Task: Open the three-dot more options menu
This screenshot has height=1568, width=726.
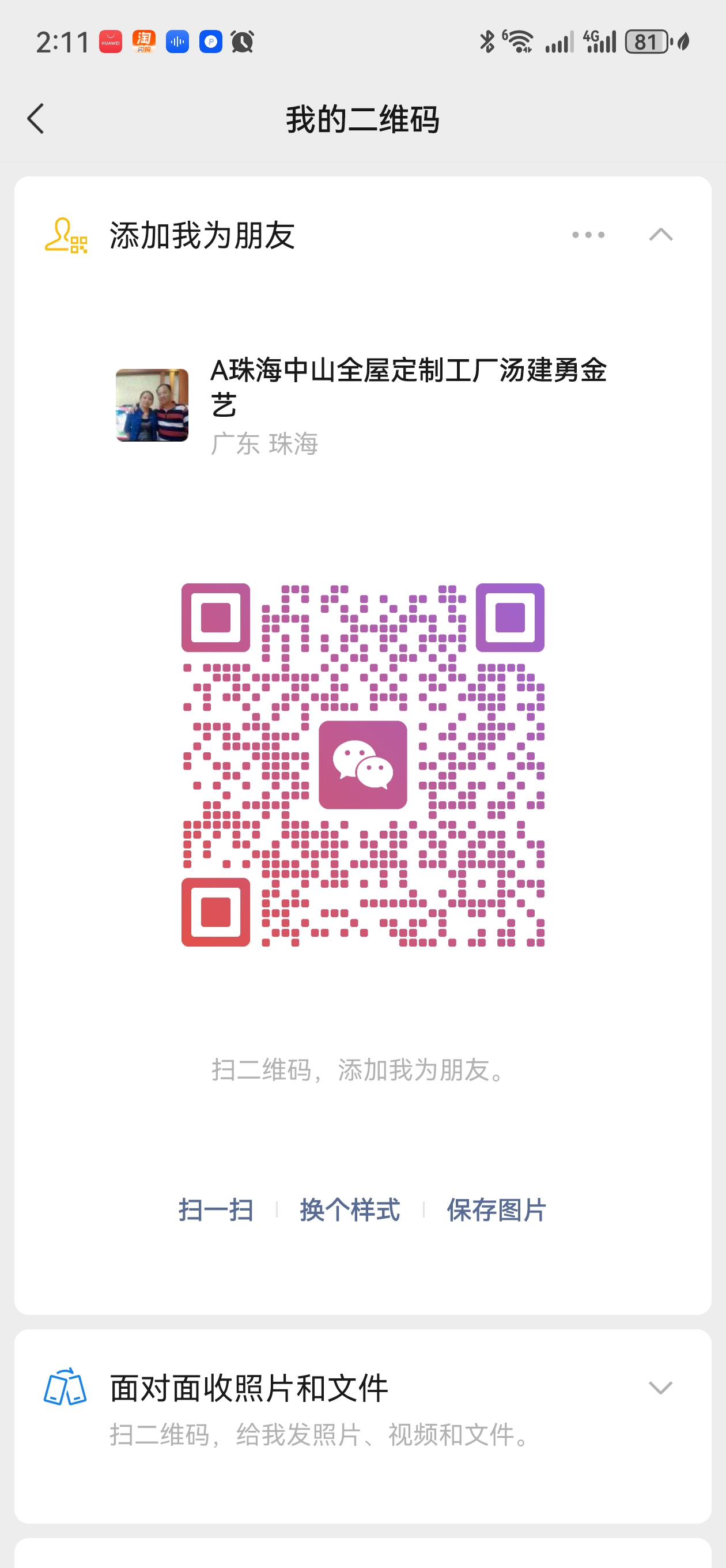Action: [588, 235]
